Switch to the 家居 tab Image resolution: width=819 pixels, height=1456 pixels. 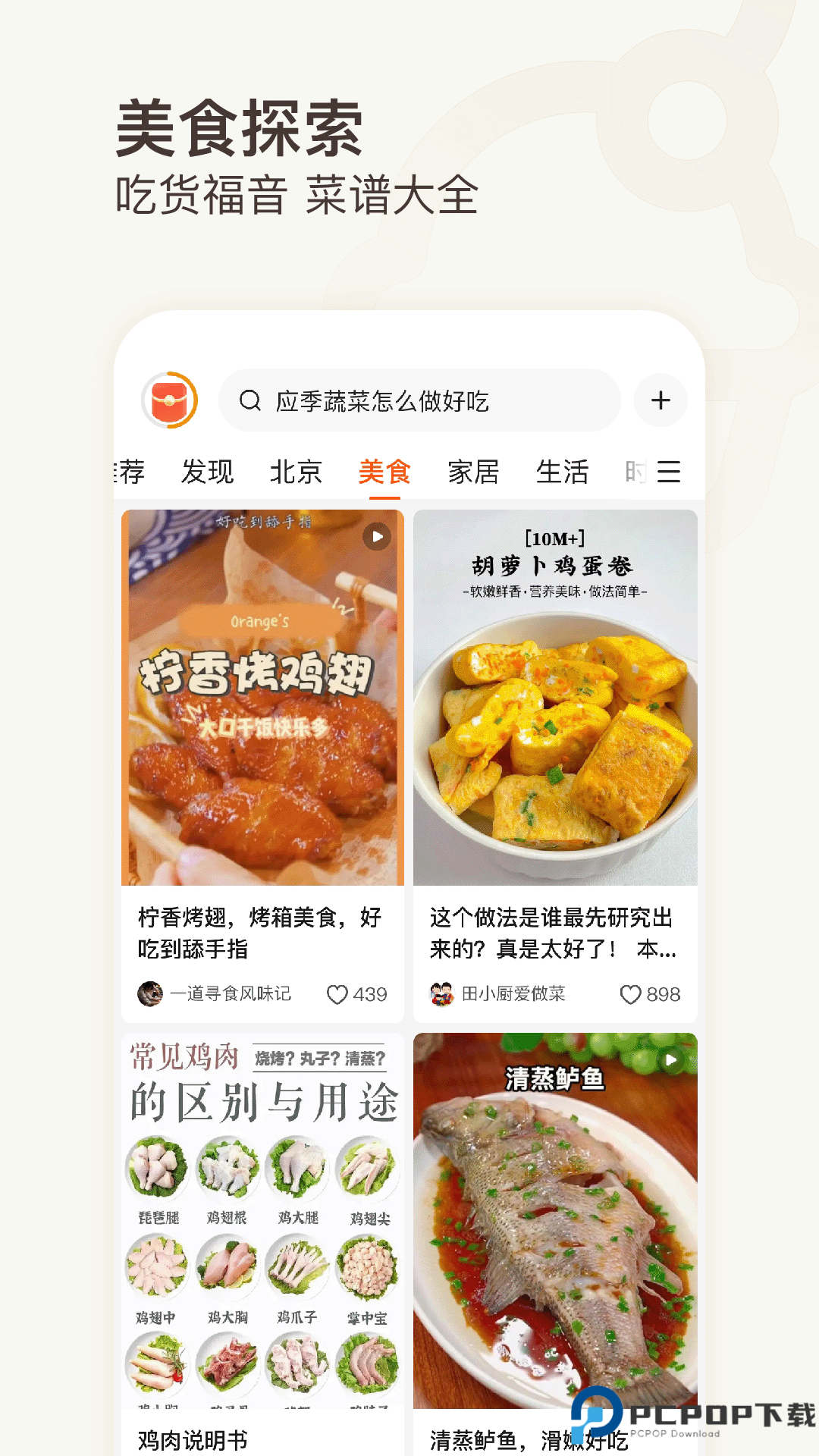472,472
